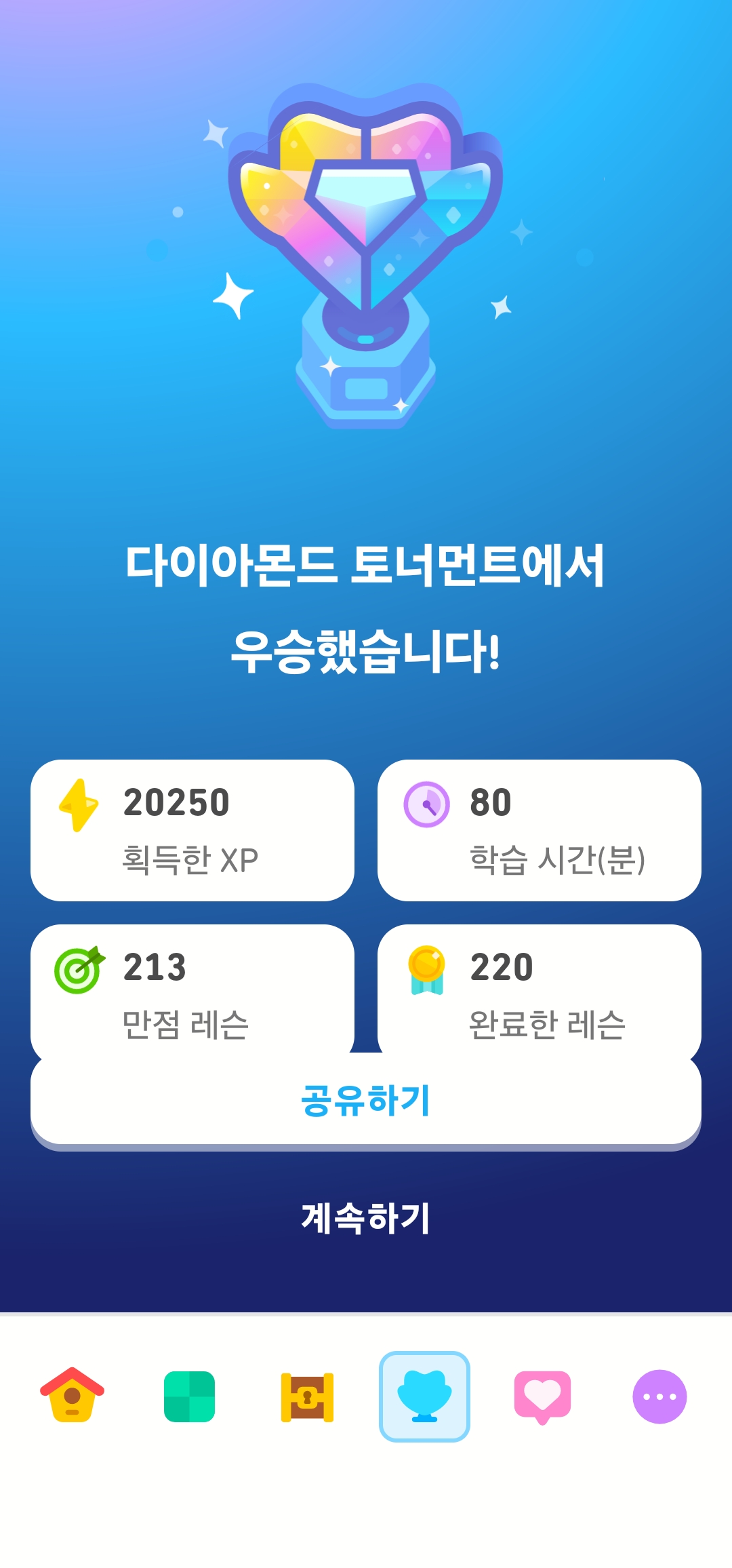
Task: Open the treasure chest quests tab
Action: pyautogui.click(x=307, y=1396)
